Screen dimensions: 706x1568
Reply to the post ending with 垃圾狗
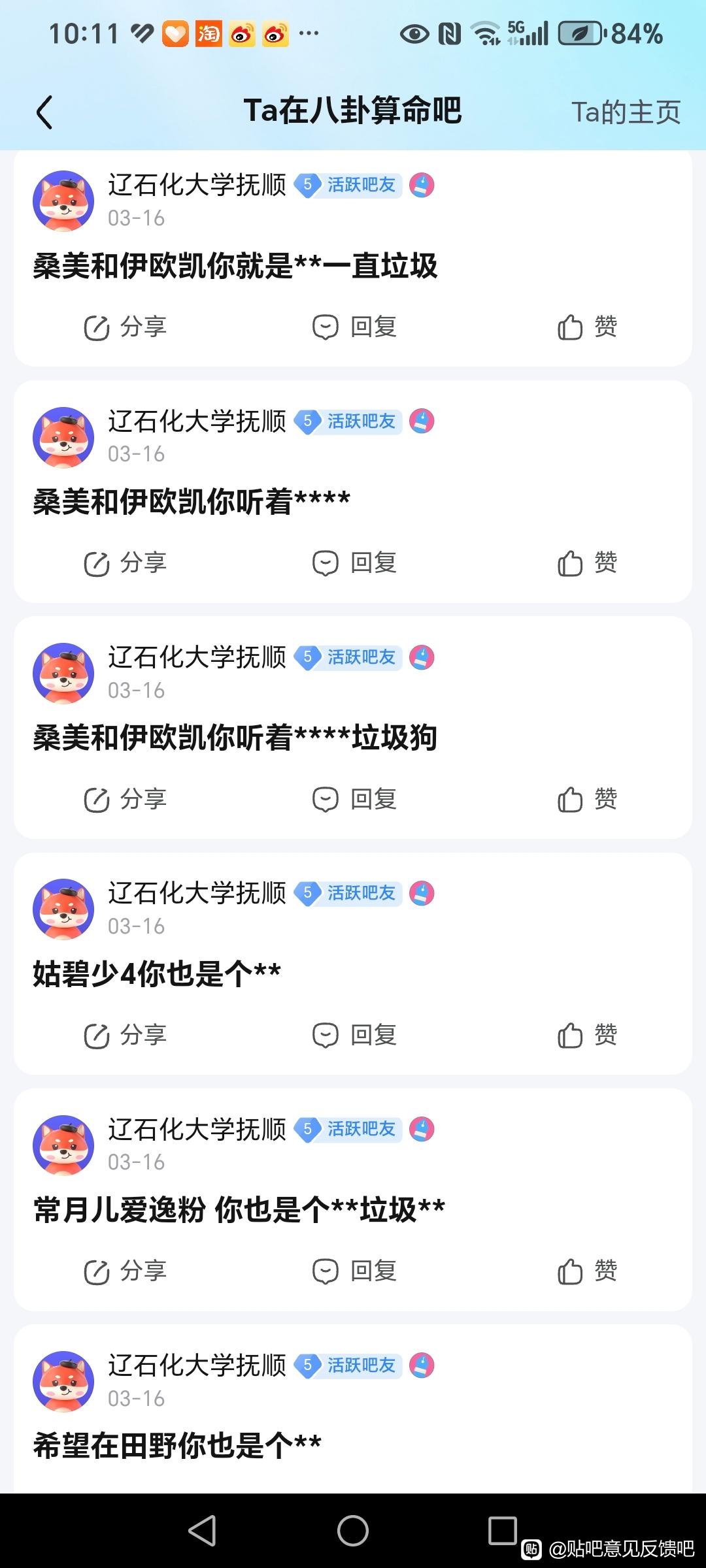click(x=354, y=799)
